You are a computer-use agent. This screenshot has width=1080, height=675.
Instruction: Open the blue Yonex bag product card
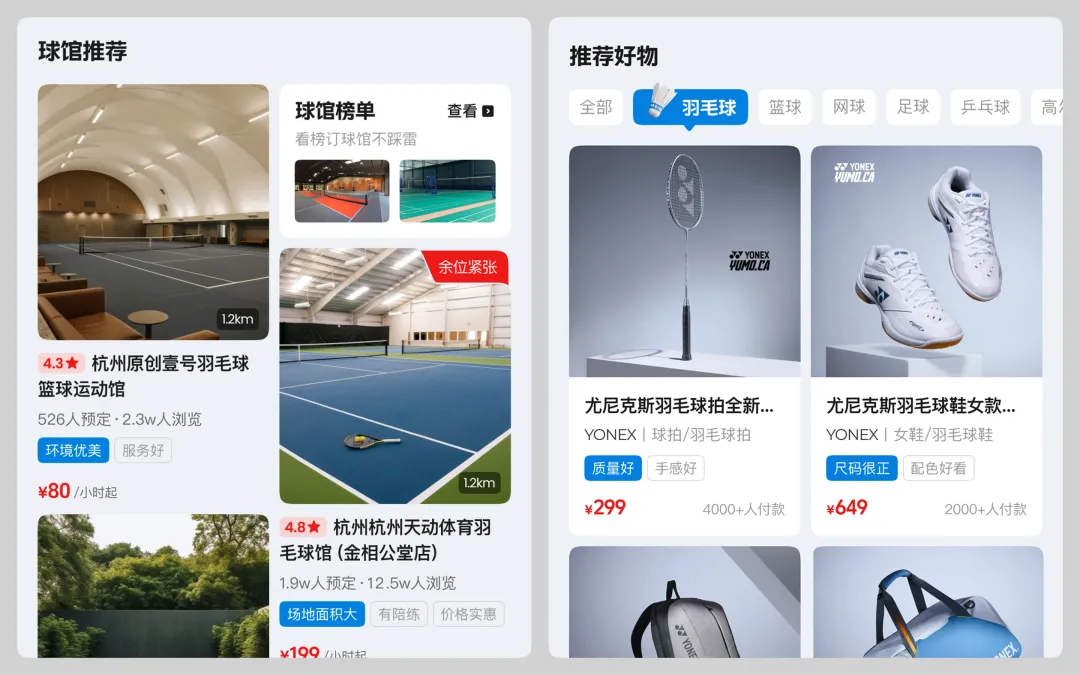[926, 603]
